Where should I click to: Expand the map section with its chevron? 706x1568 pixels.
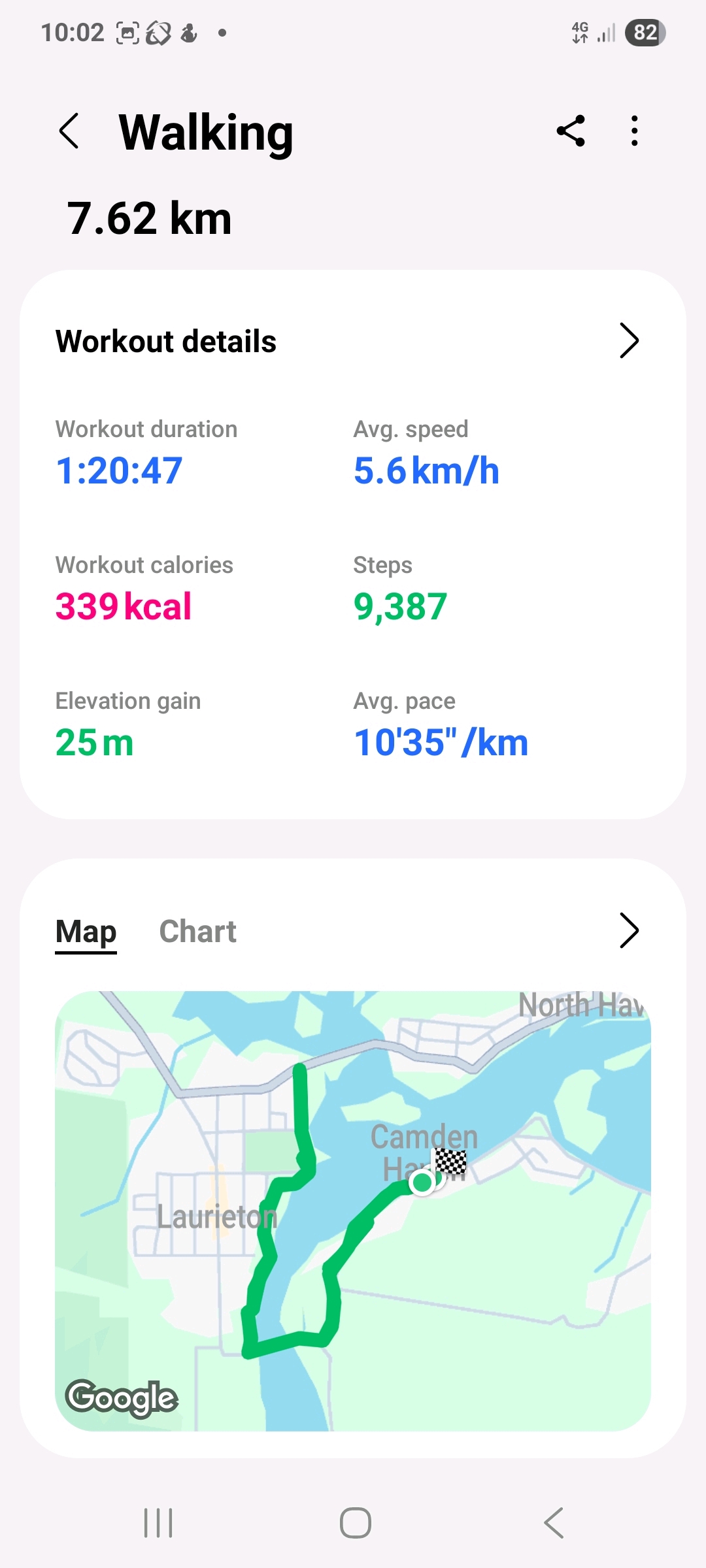(x=628, y=930)
